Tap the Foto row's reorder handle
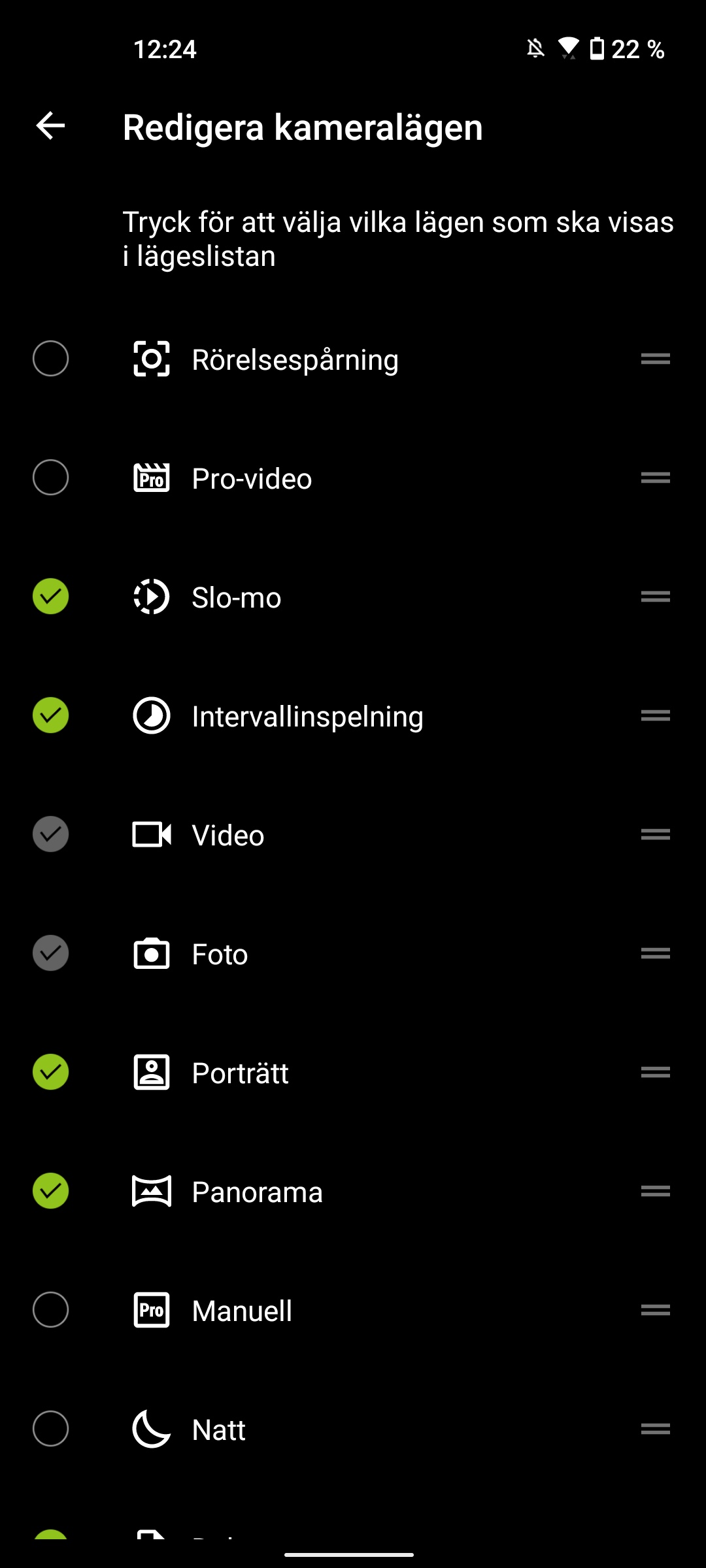 [x=656, y=953]
